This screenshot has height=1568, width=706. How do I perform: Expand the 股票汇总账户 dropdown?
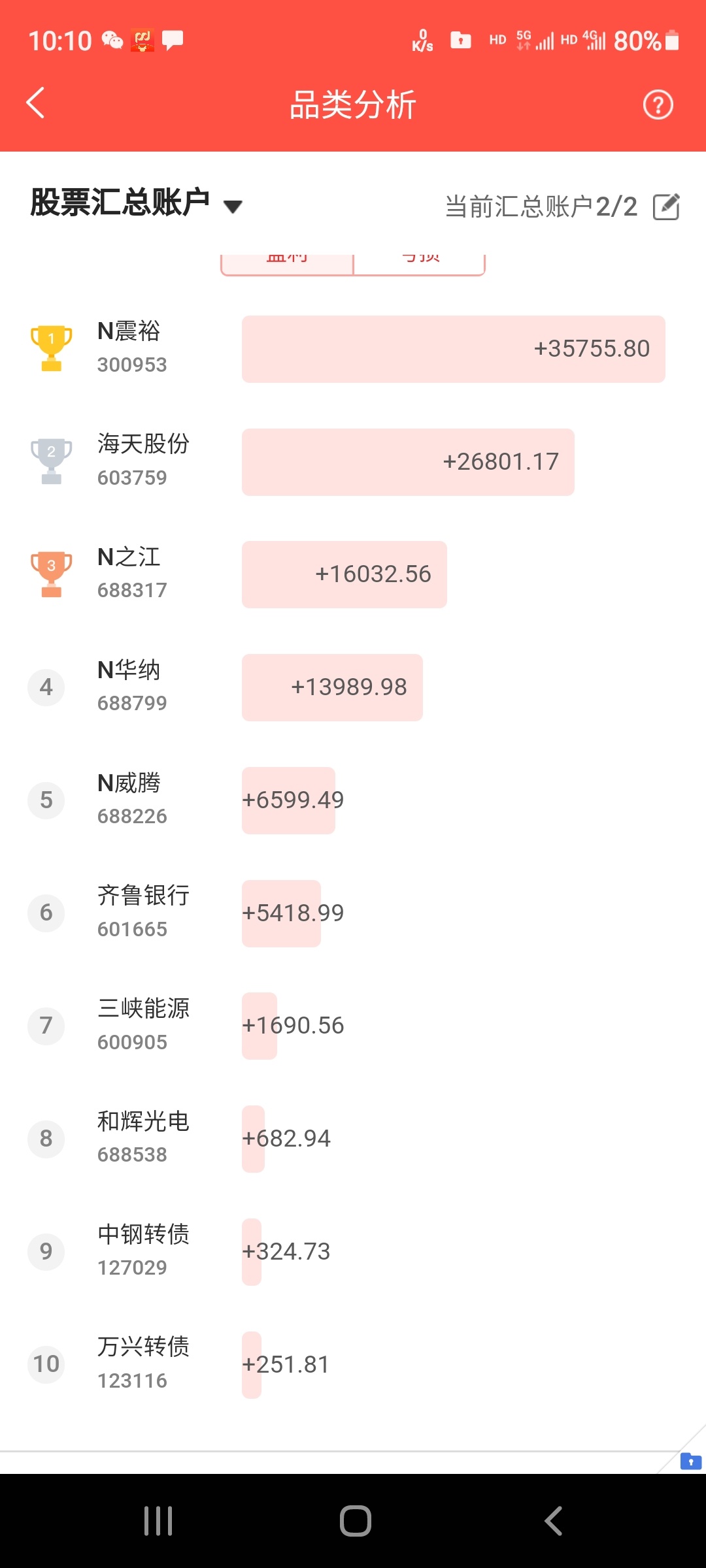137,203
